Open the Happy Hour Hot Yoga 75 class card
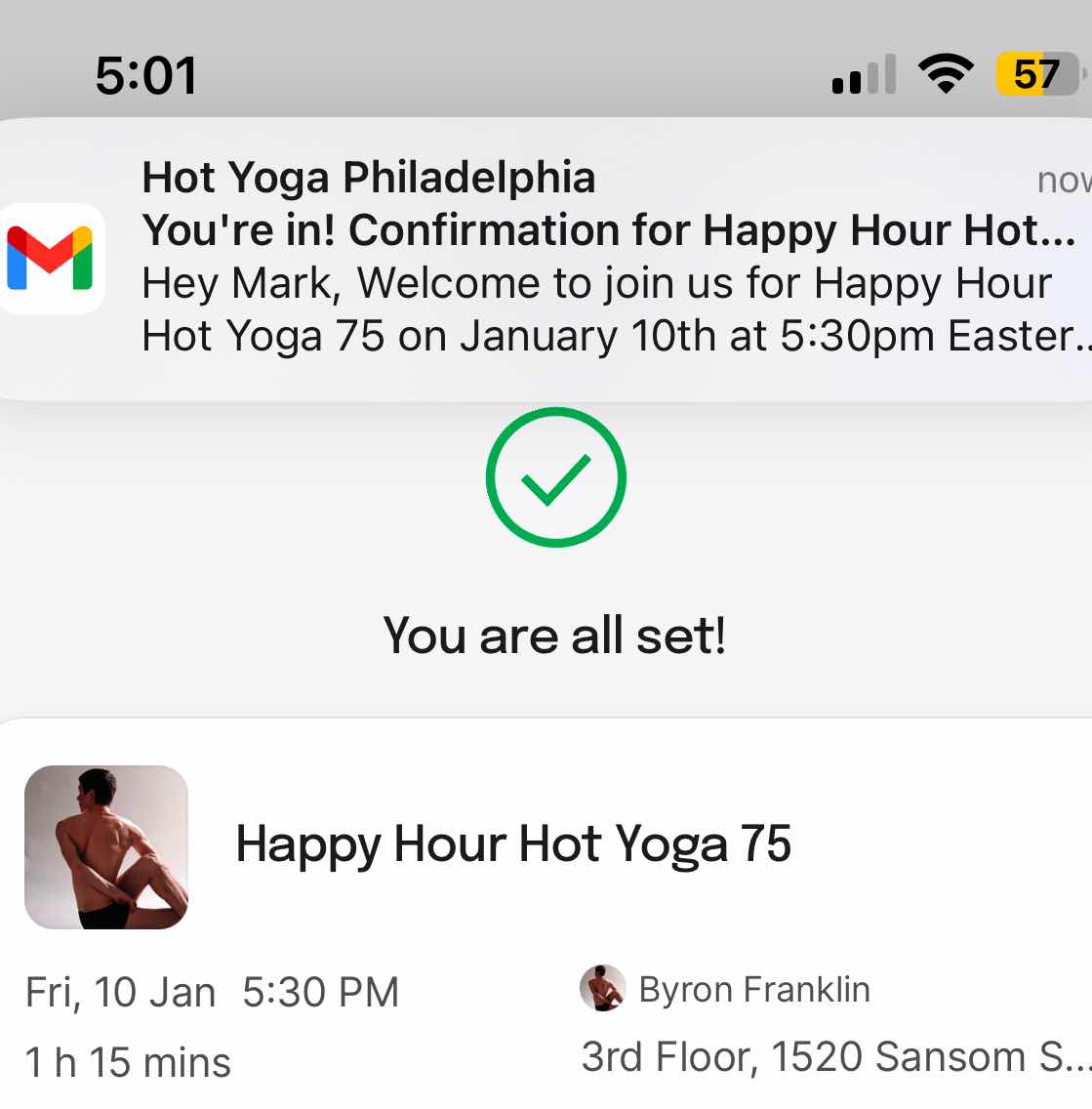This screenshot has width=1092, height=1109. [513, 845]
